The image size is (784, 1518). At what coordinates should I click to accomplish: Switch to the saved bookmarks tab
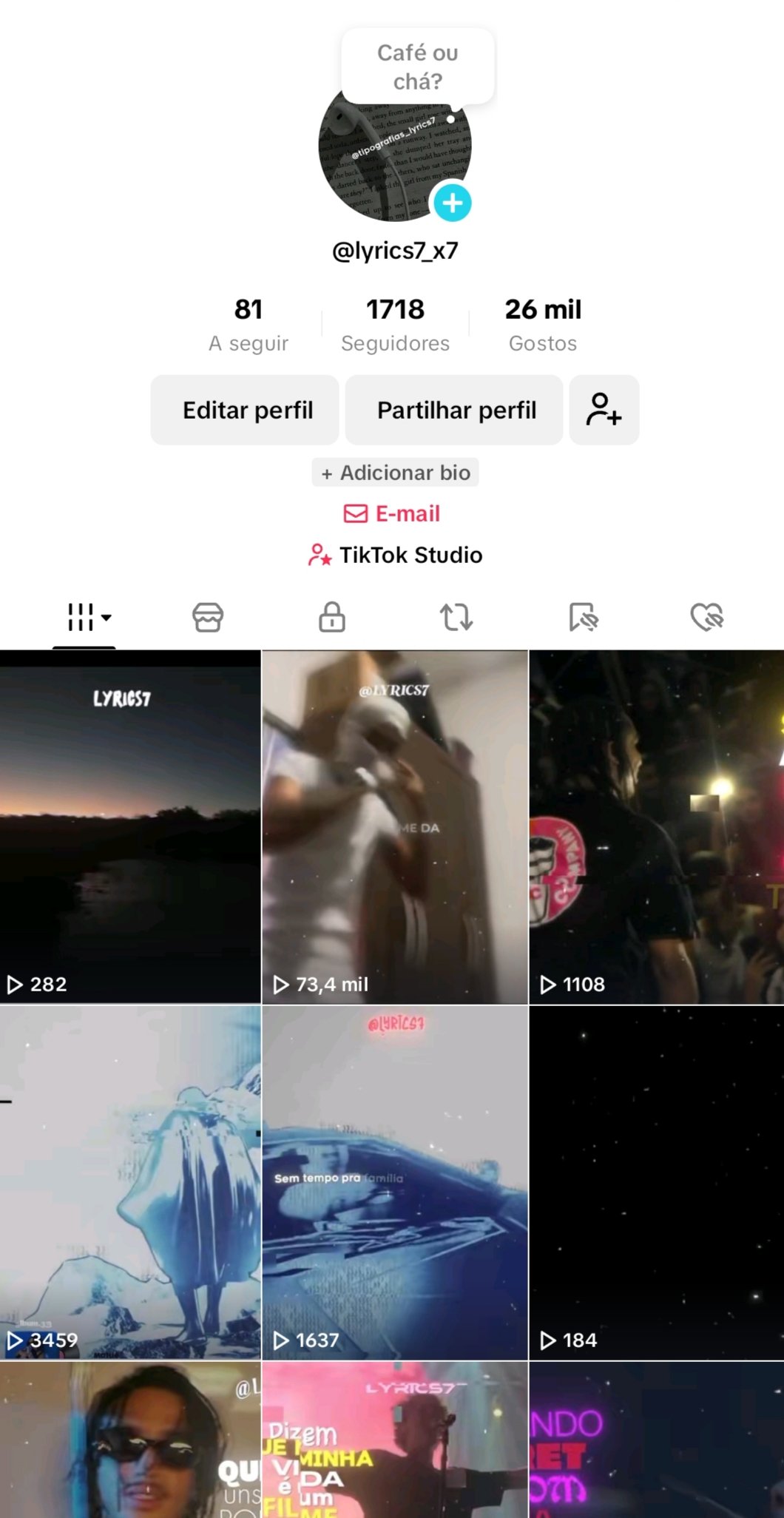tap(584, 617)
